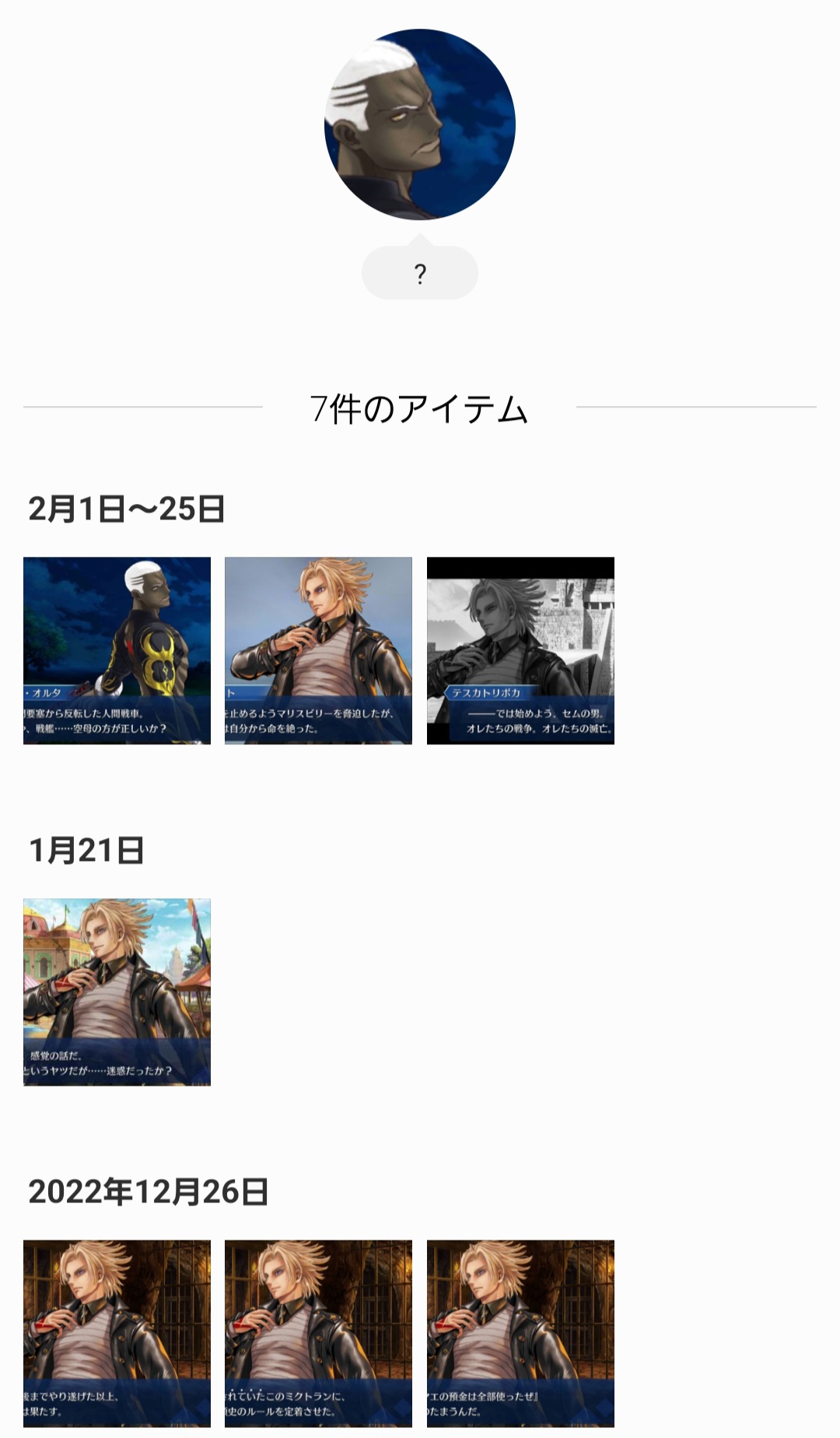Select the December photo mentioning 預金は全部使ったぜ
Viewport: 840px width, 1438px height.
pyautogui.click(x=520, y=1333)
